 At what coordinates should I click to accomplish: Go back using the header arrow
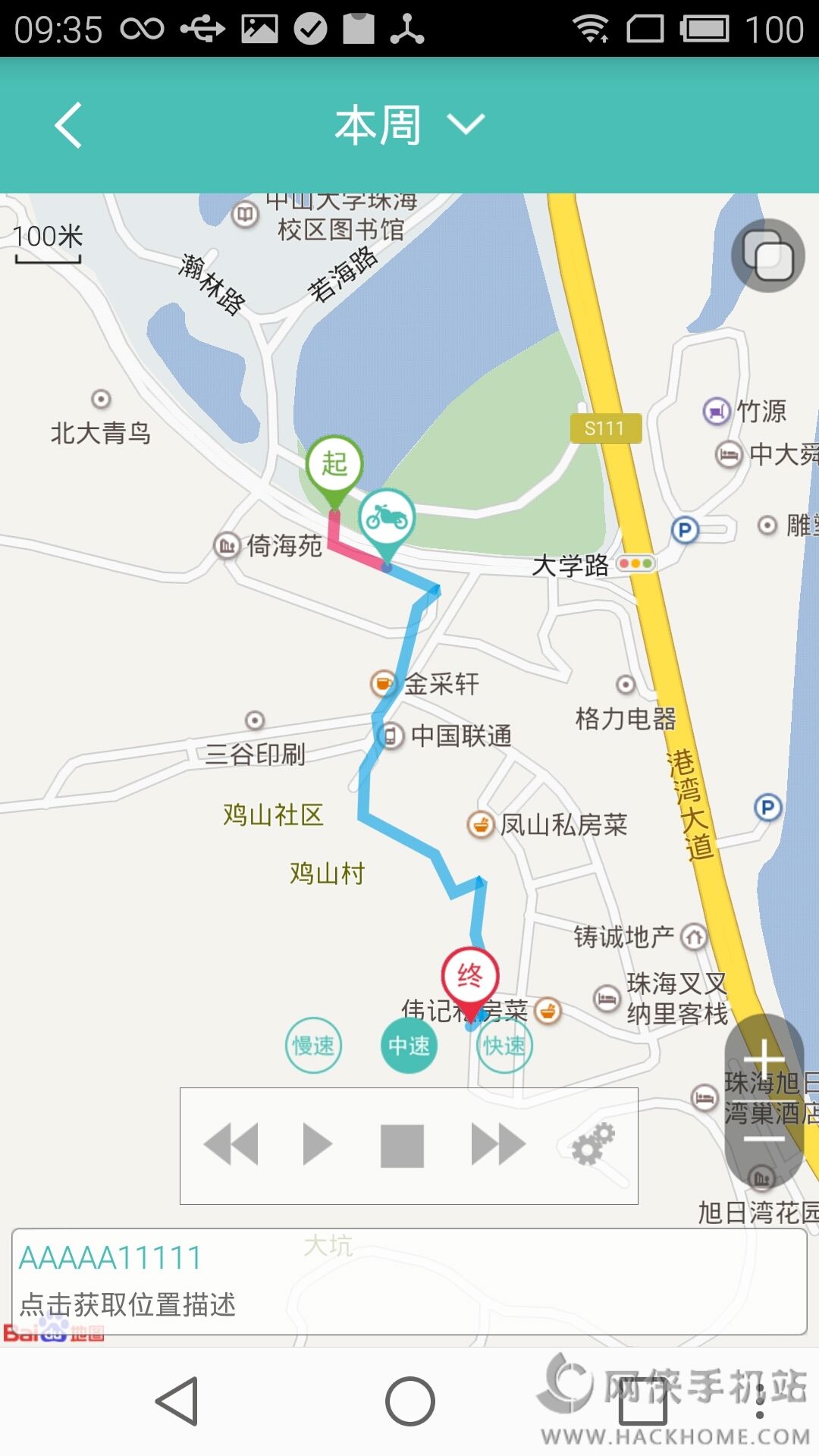[68, 125]
